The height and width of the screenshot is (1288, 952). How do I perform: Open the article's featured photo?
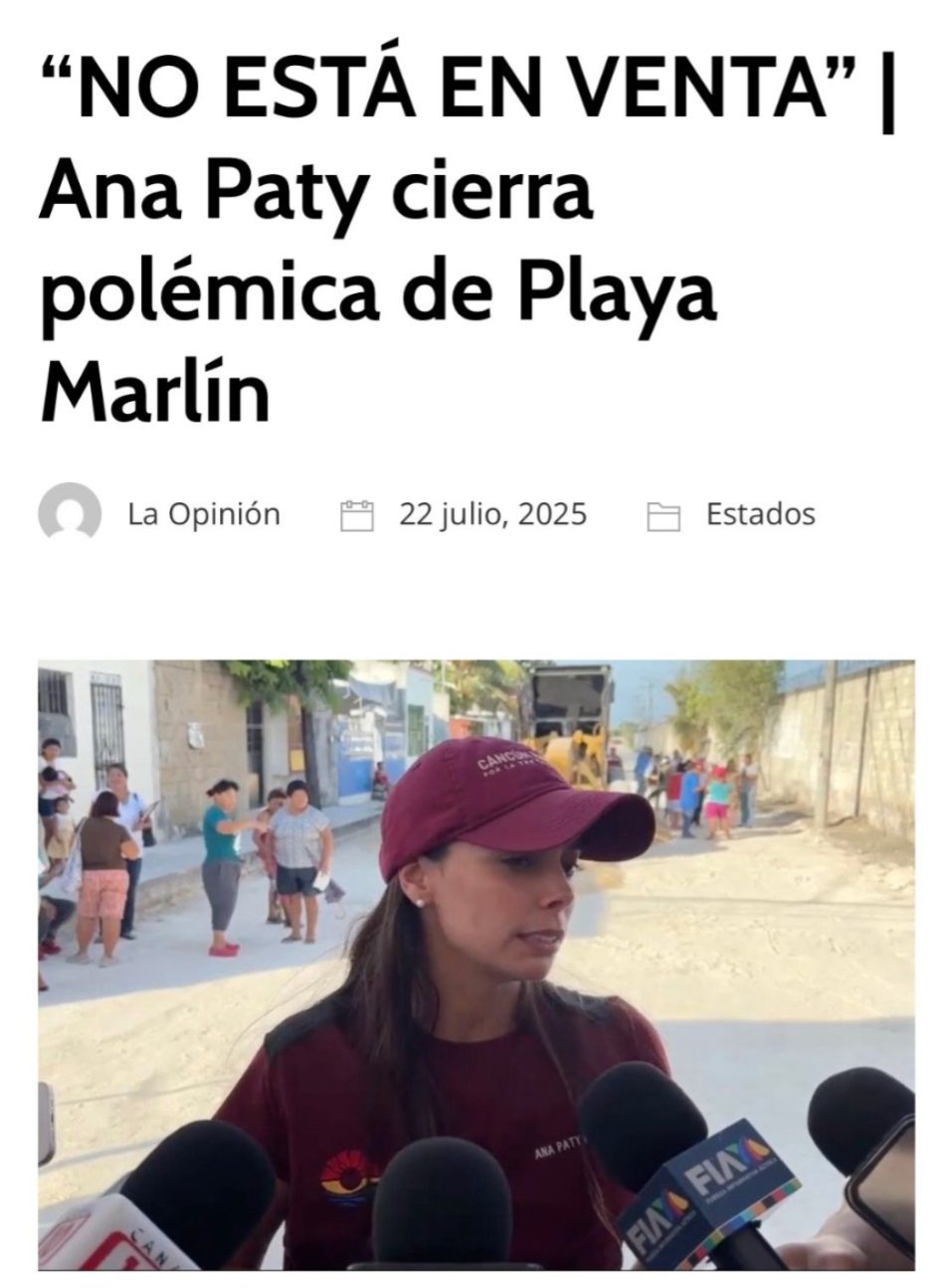pyautogui.click(x=476, y=965)
